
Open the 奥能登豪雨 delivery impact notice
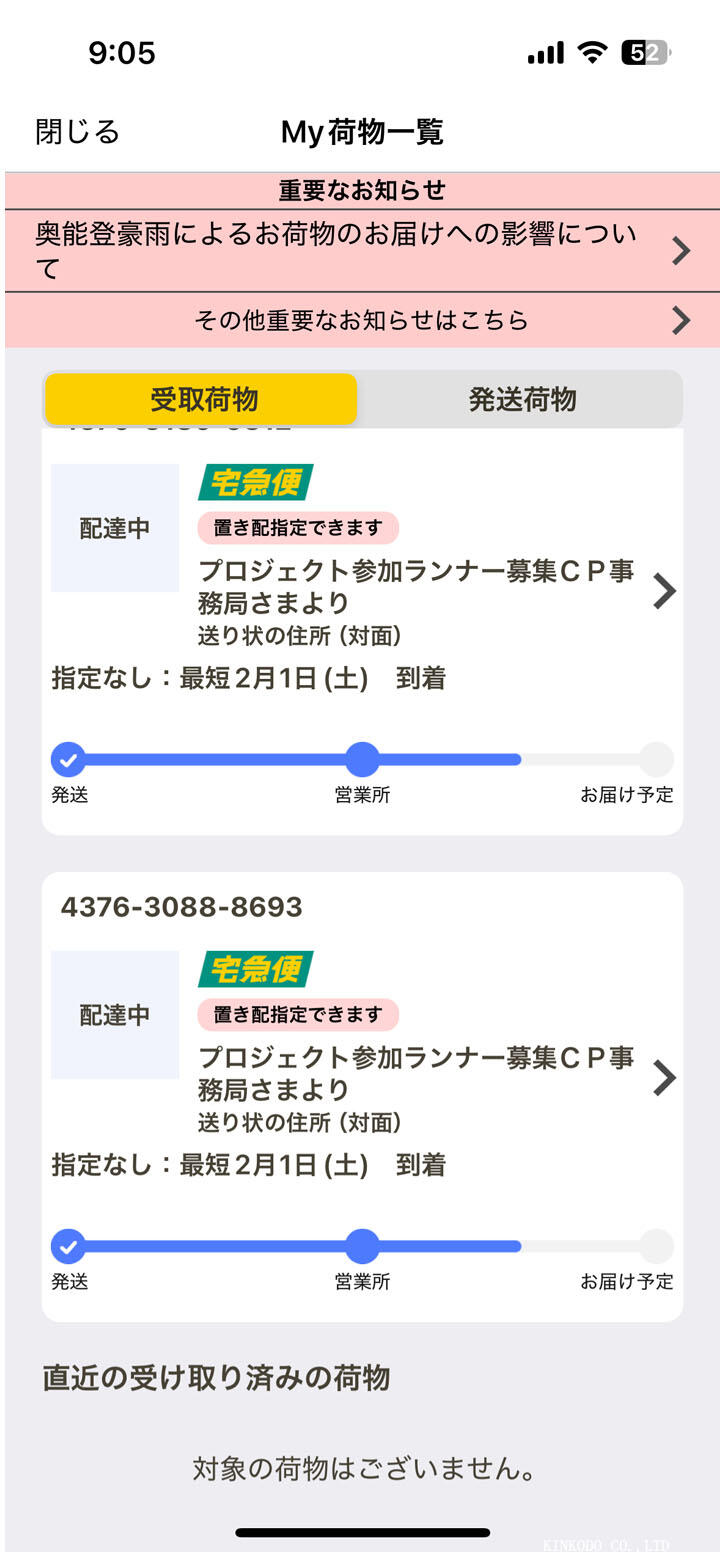pos(362,251)
